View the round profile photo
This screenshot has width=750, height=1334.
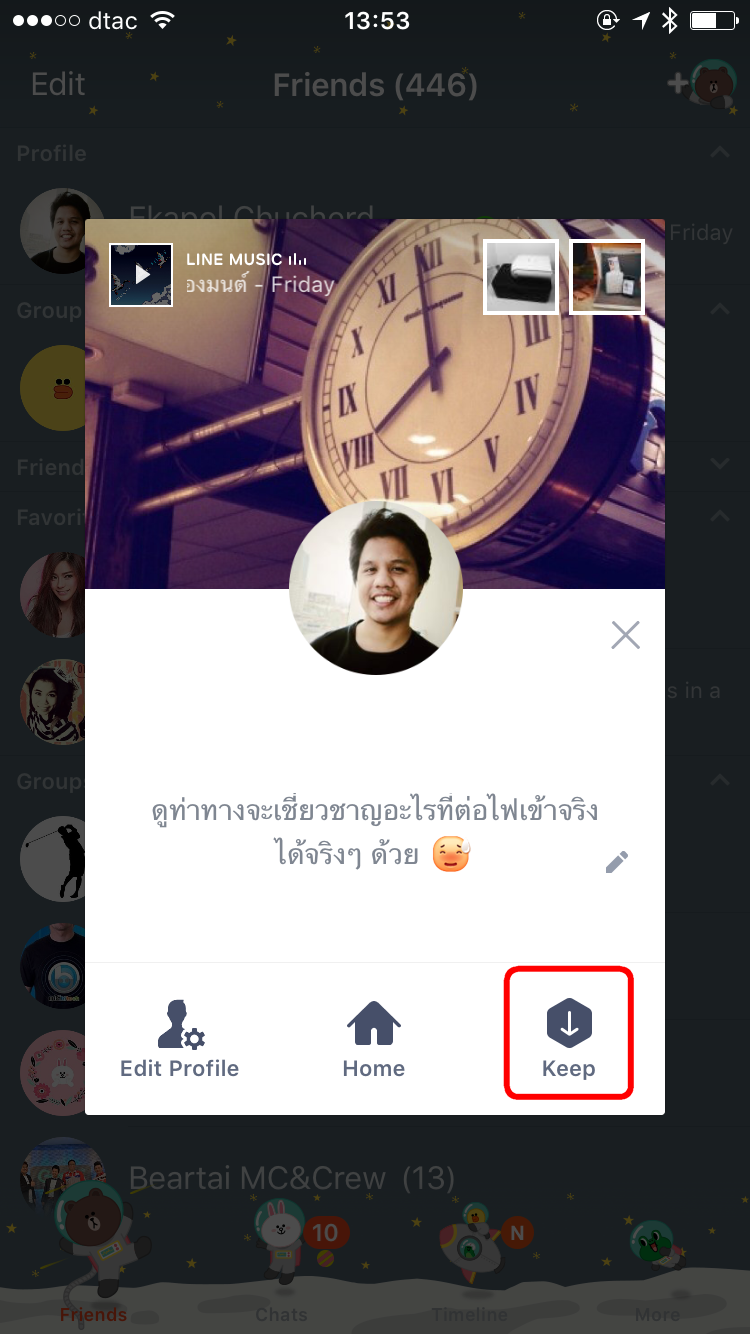pos(376,587)
